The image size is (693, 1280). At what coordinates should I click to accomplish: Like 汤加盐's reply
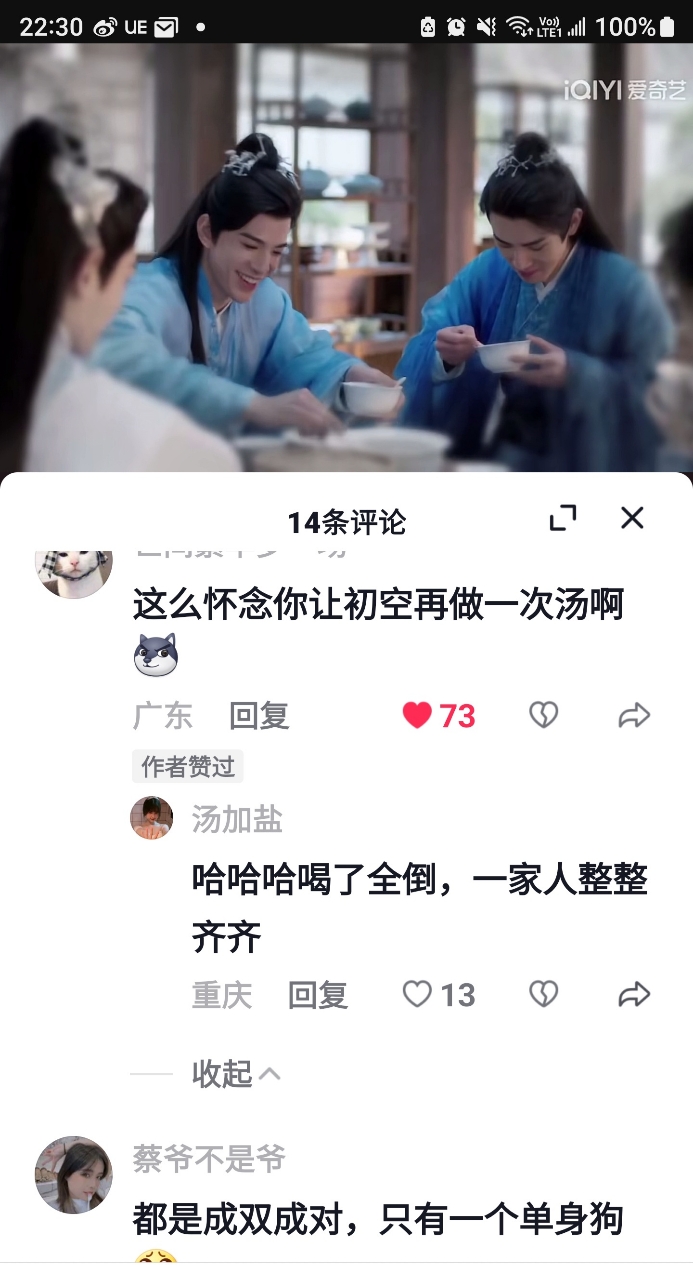click(x=417, y=994)
